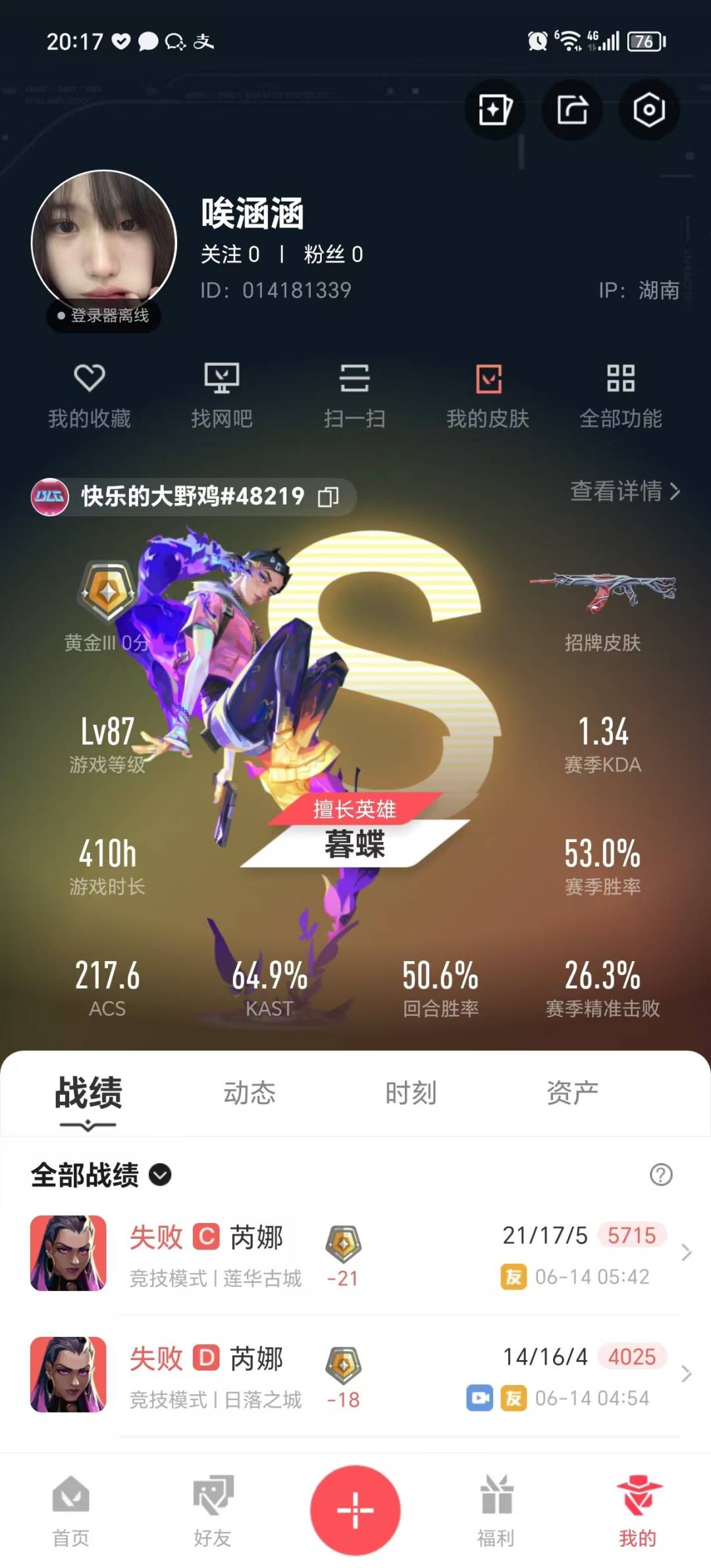Open the card-with-star icon at top

coord(495,109)
